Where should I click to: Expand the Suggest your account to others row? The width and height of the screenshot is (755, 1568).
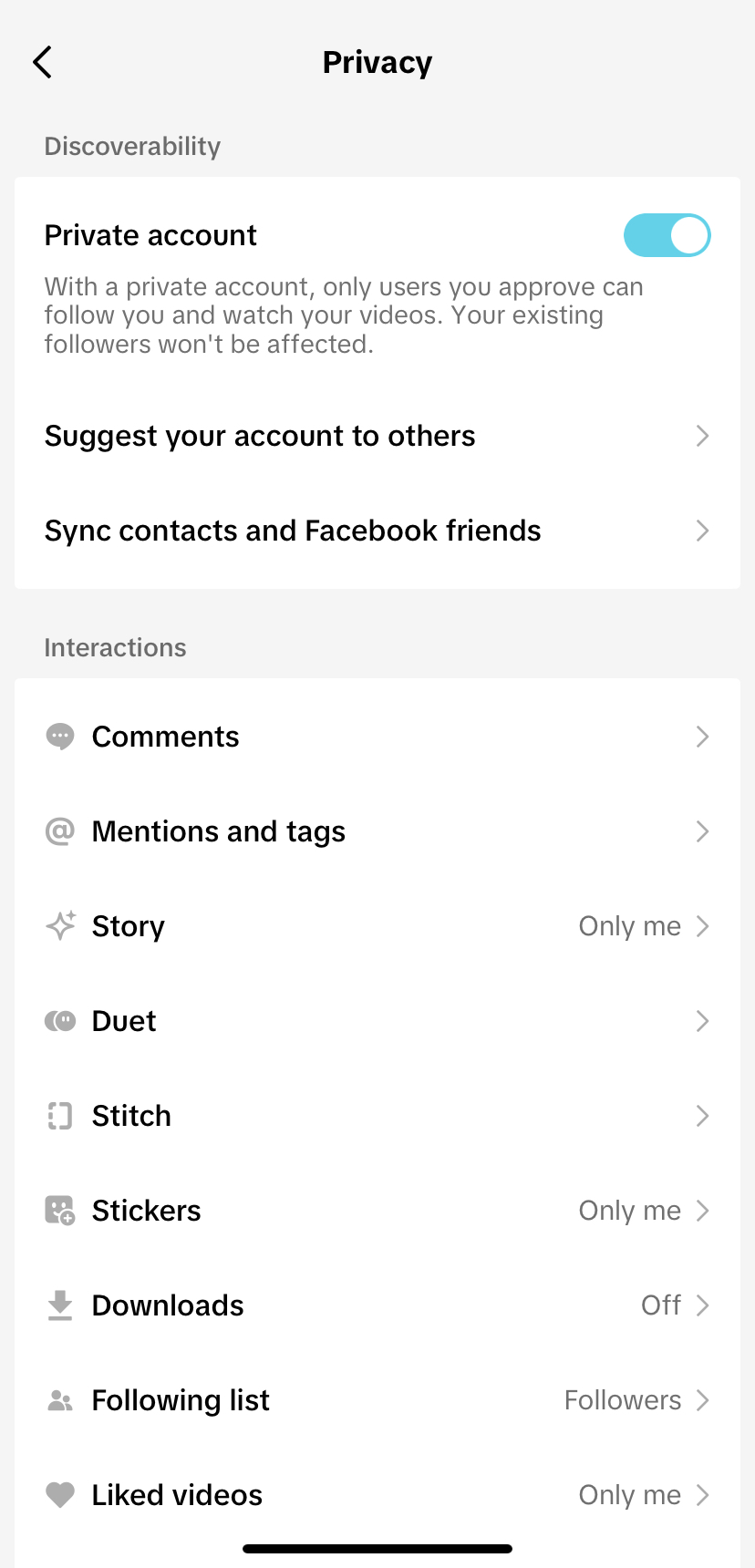pos(377,436)
